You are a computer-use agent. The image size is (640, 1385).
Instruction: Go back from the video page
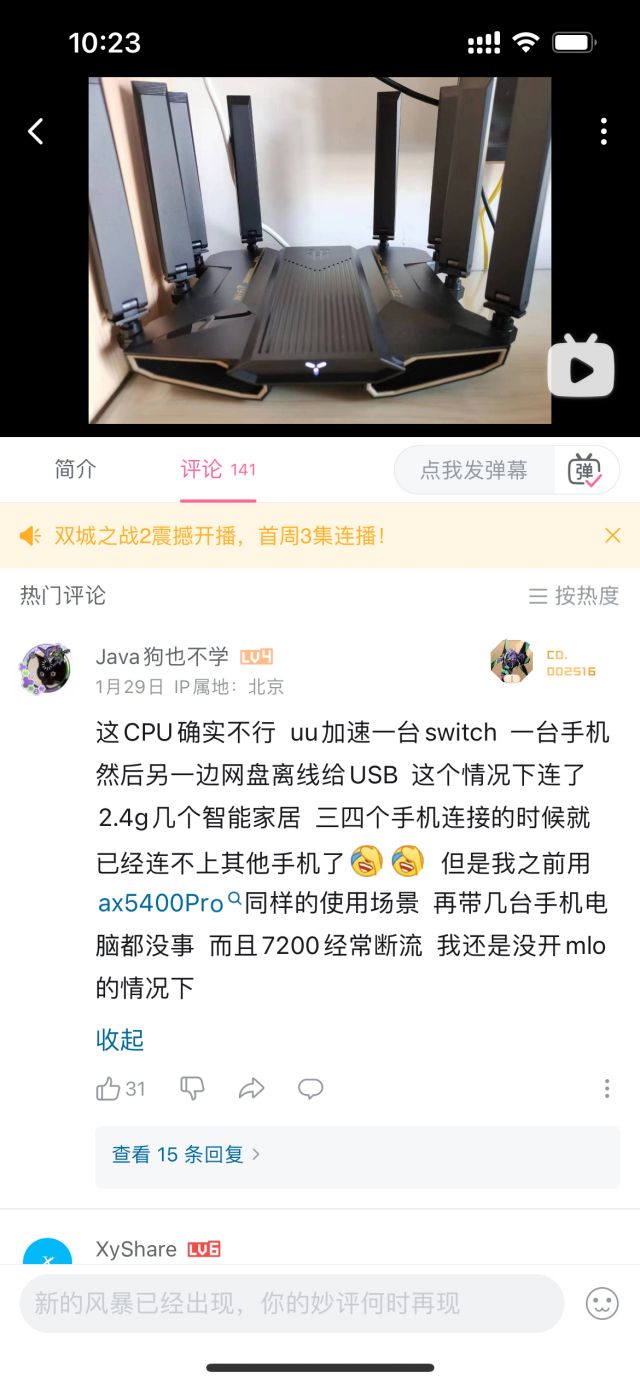point(36,131)
